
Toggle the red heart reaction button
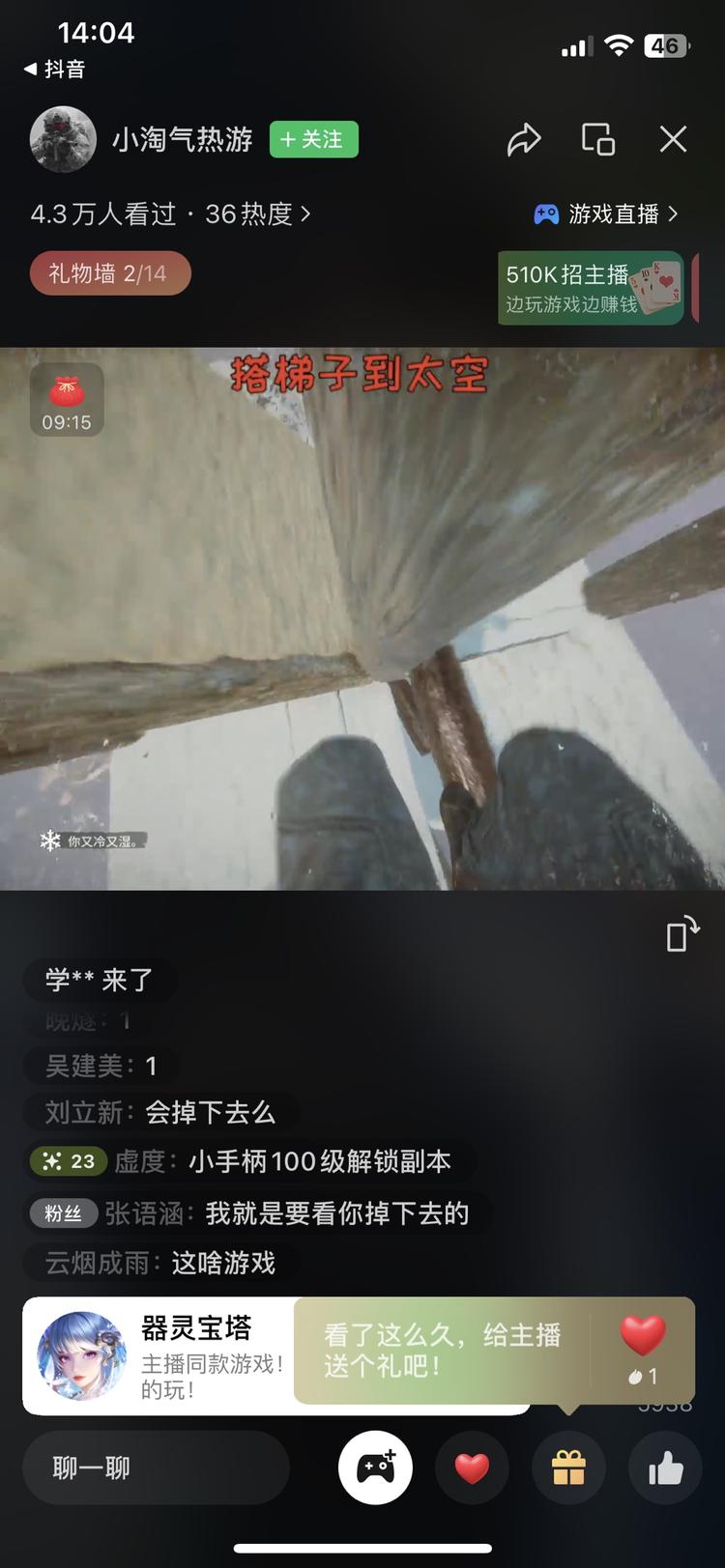tap(472, 1467)
